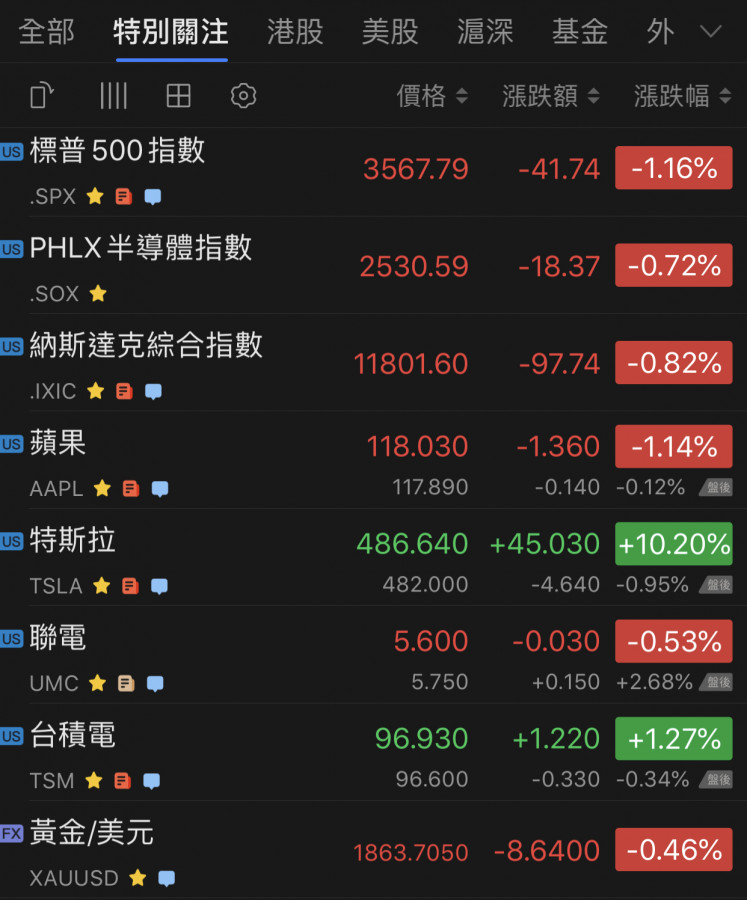Tap the rotate screen icon

(x=42, y=96)
